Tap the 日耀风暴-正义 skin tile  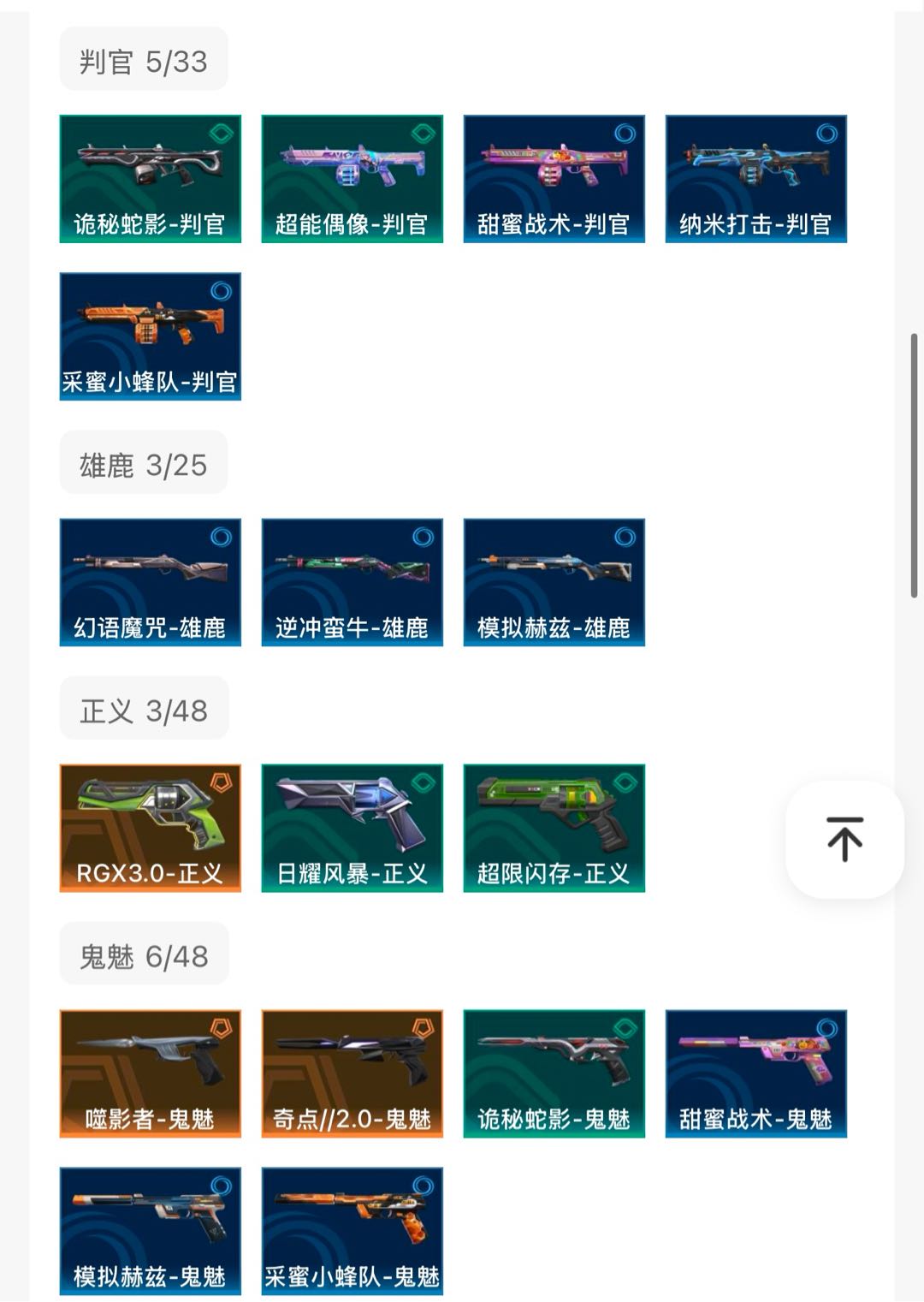[x=352, y=828]
